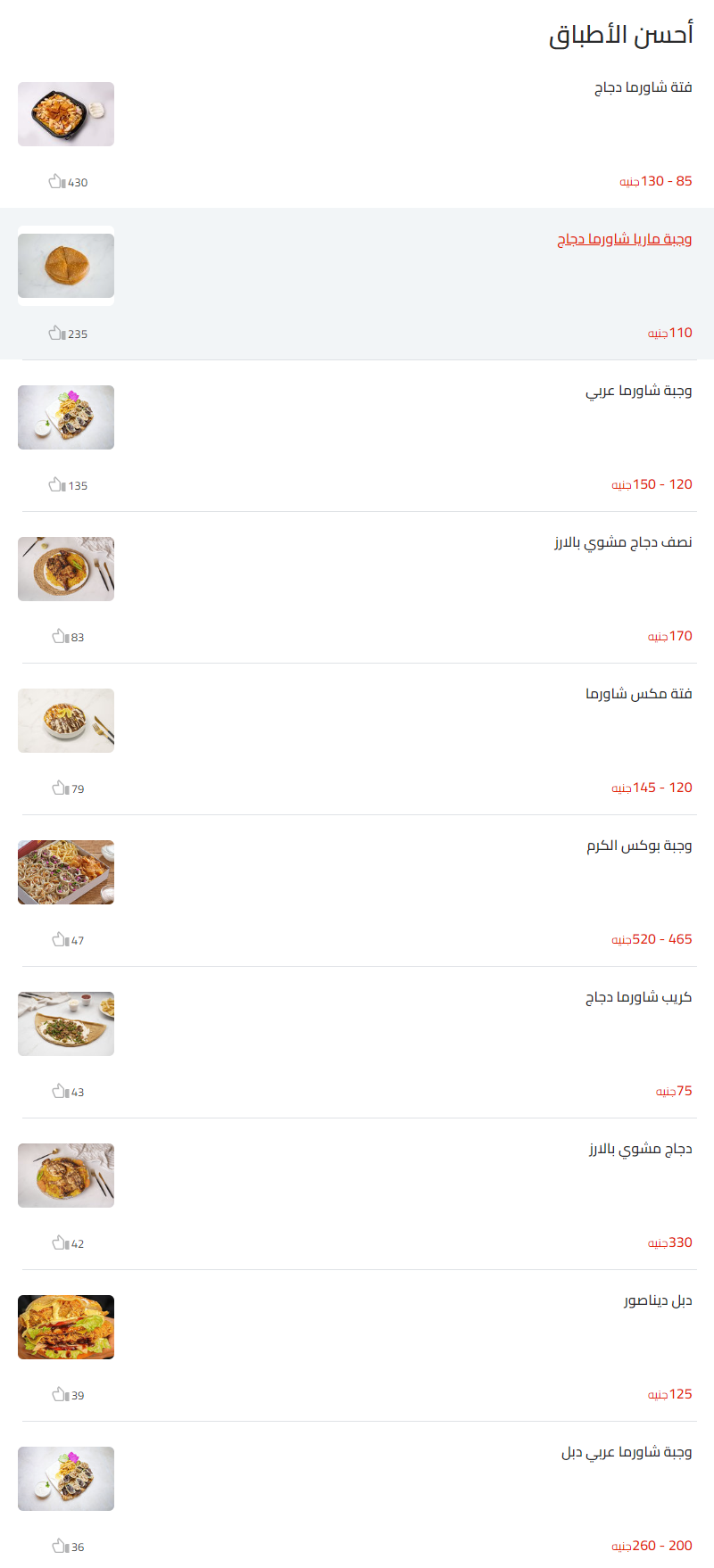Like the وجبة شاورما عربي dish (135 likes)

tap(58, 485)
